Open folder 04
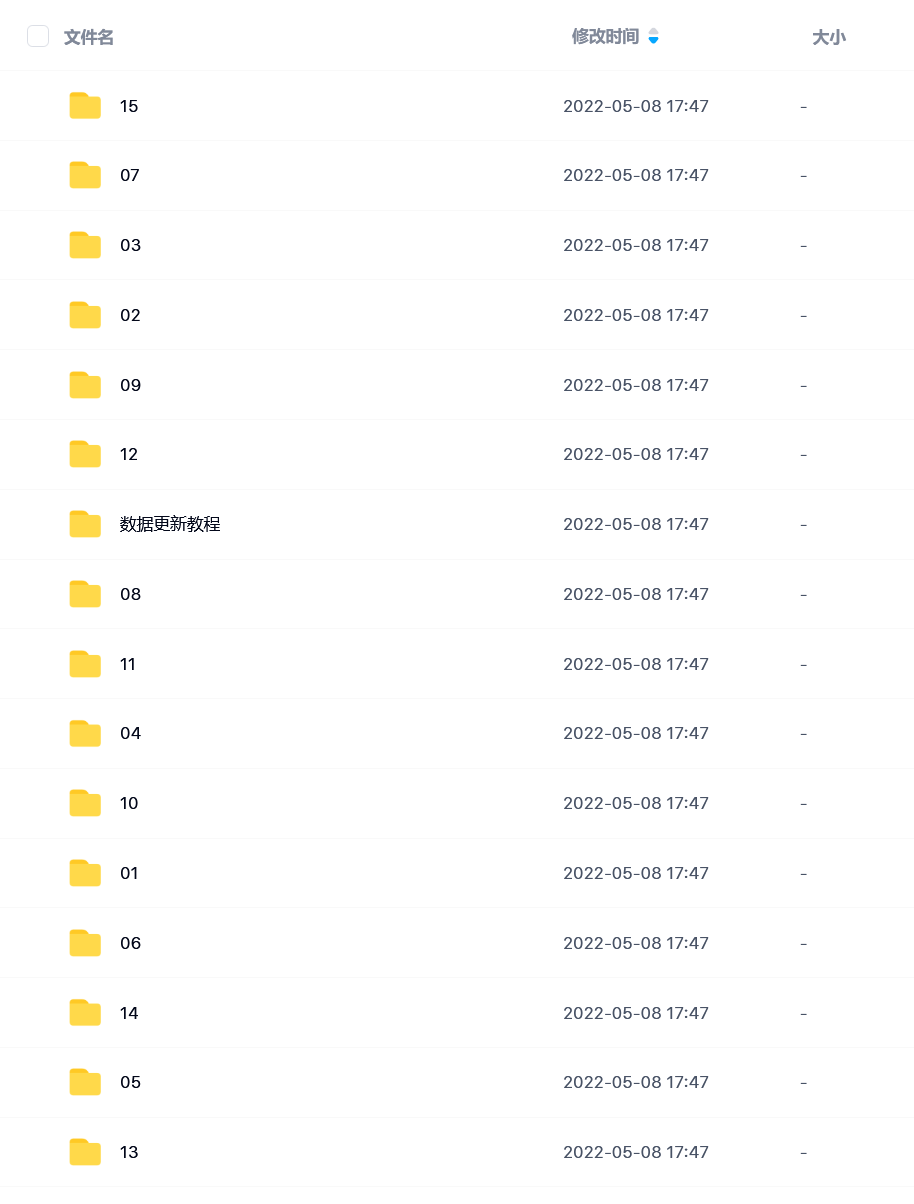The image size is (914, 1204). (x=130, y=734)
